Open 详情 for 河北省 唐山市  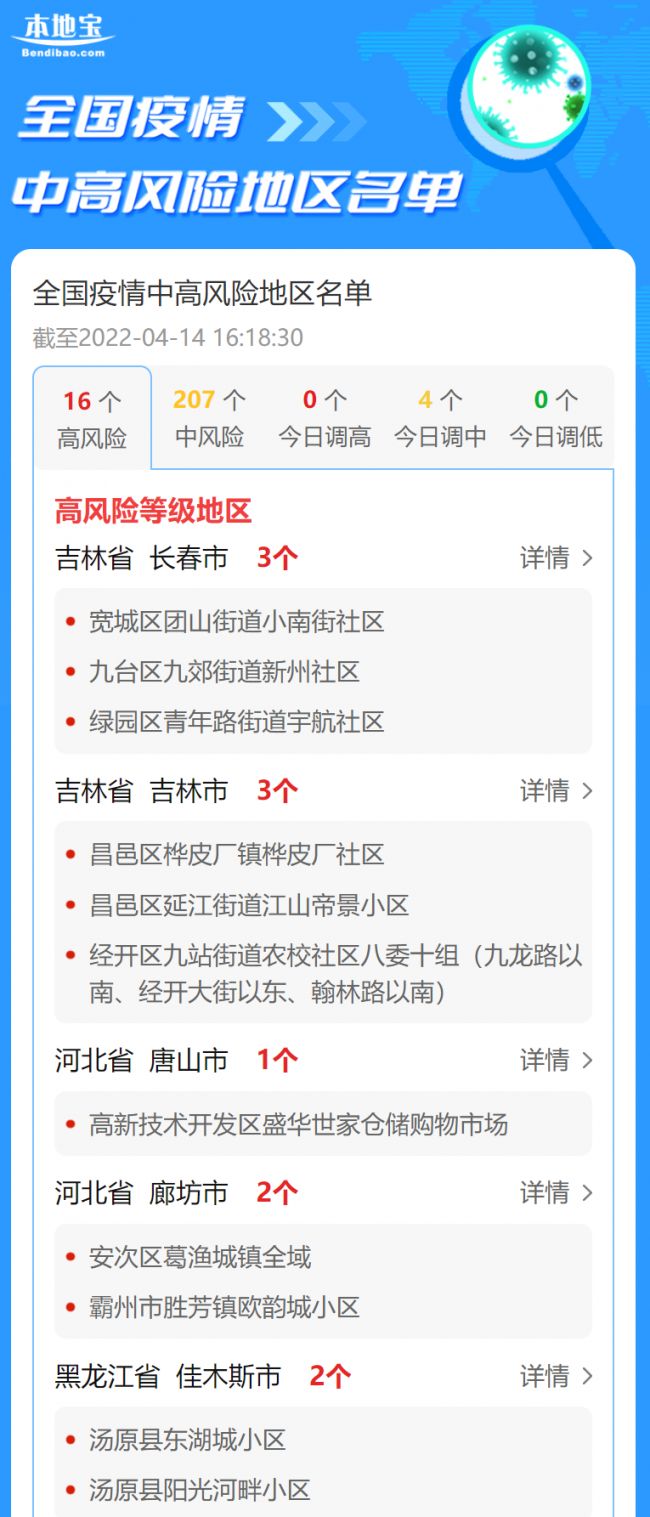tap(556, 1060)
